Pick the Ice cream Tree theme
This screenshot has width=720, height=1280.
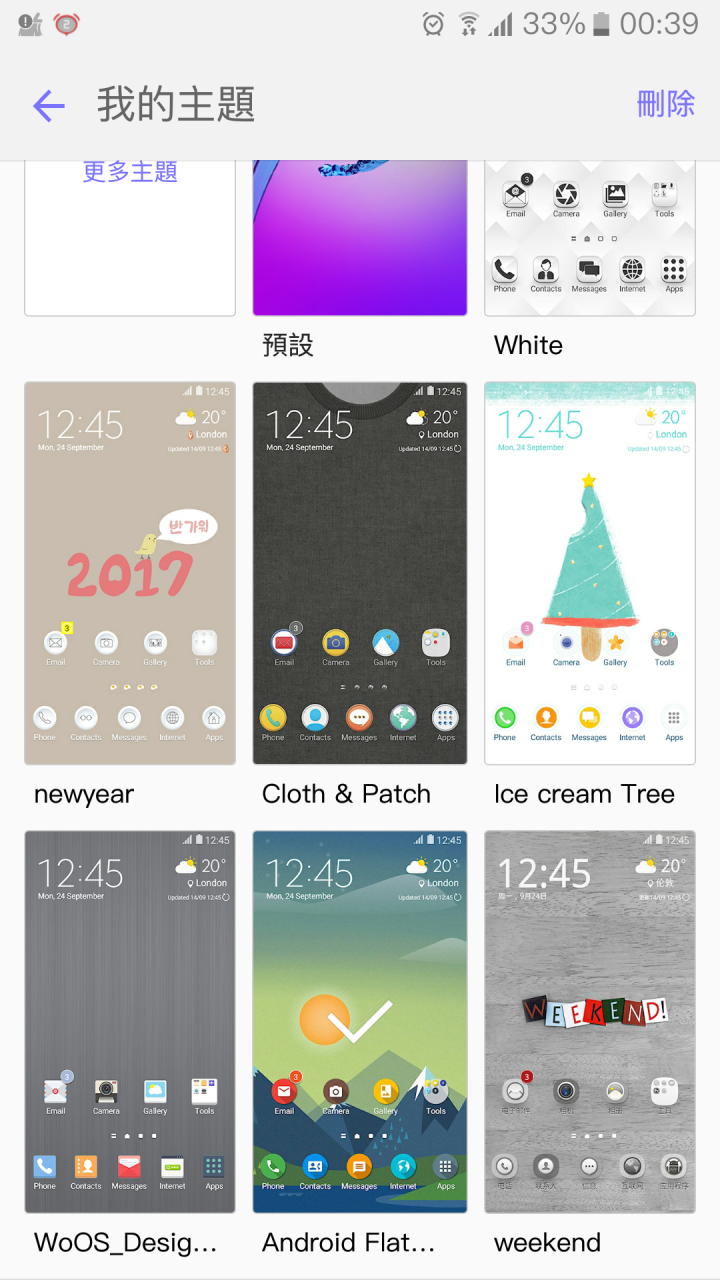(589, 573)
